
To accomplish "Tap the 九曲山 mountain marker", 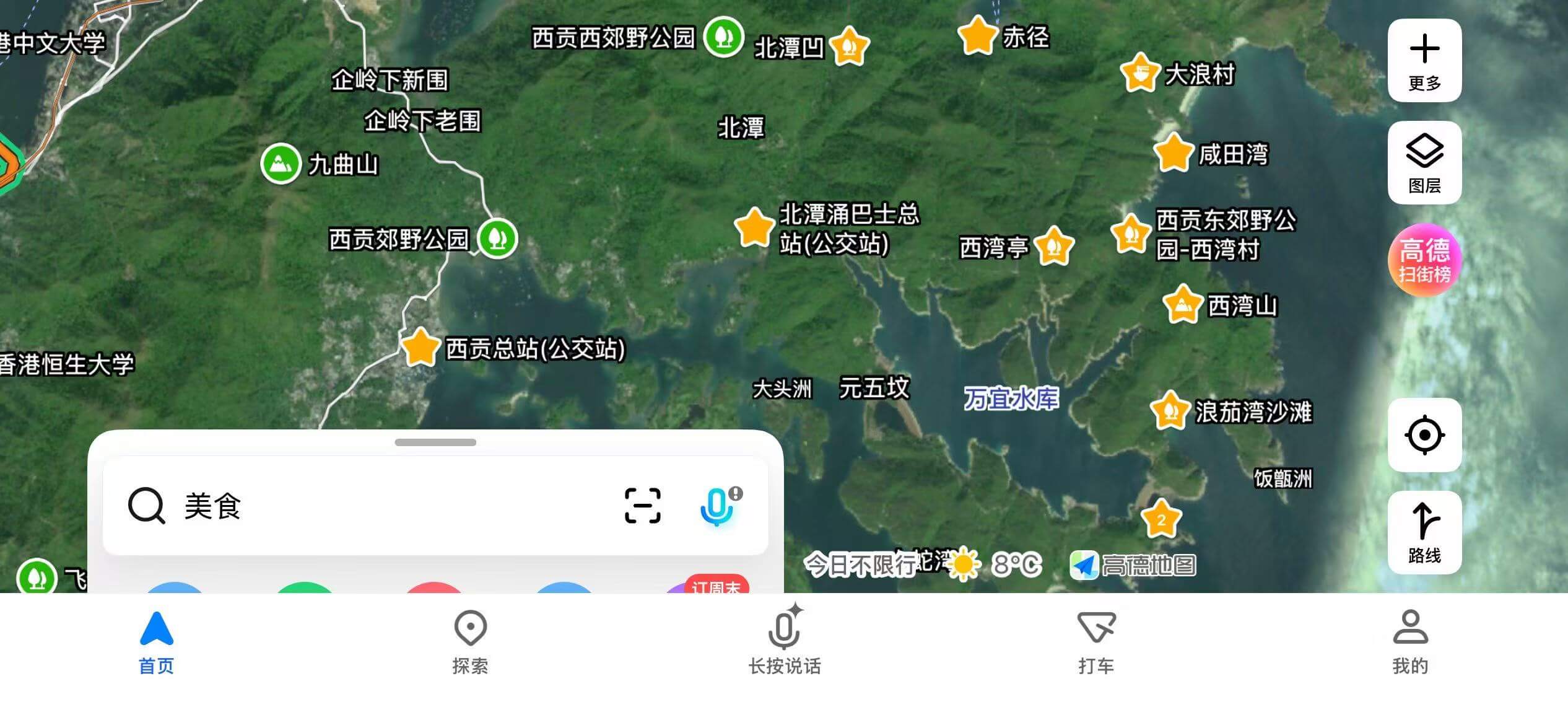I will (x=281, y=164).
